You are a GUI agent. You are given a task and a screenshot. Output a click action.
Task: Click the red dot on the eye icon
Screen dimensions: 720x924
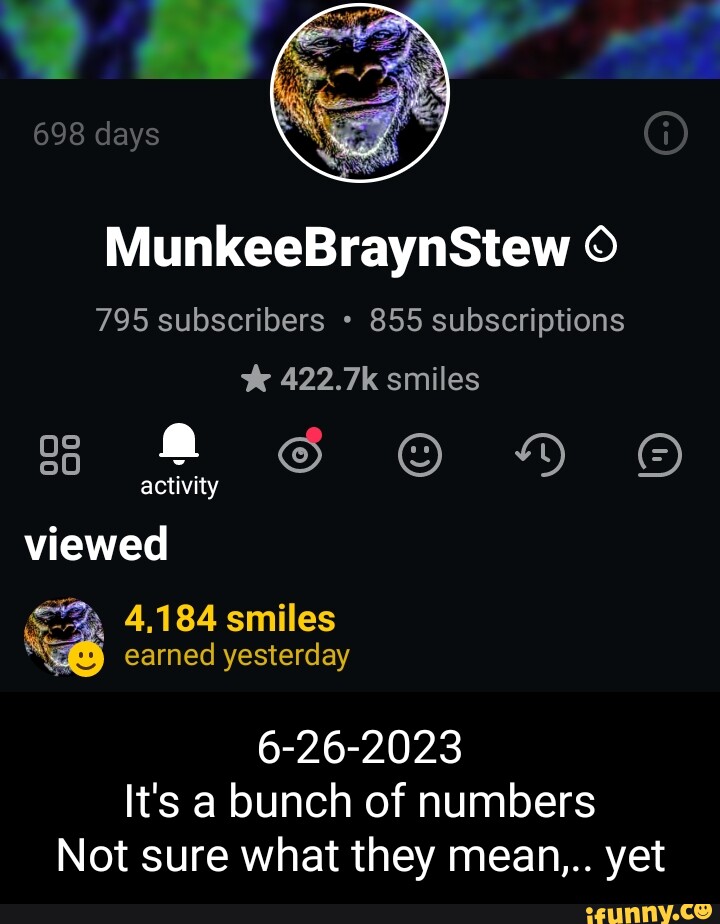(315, 435)
